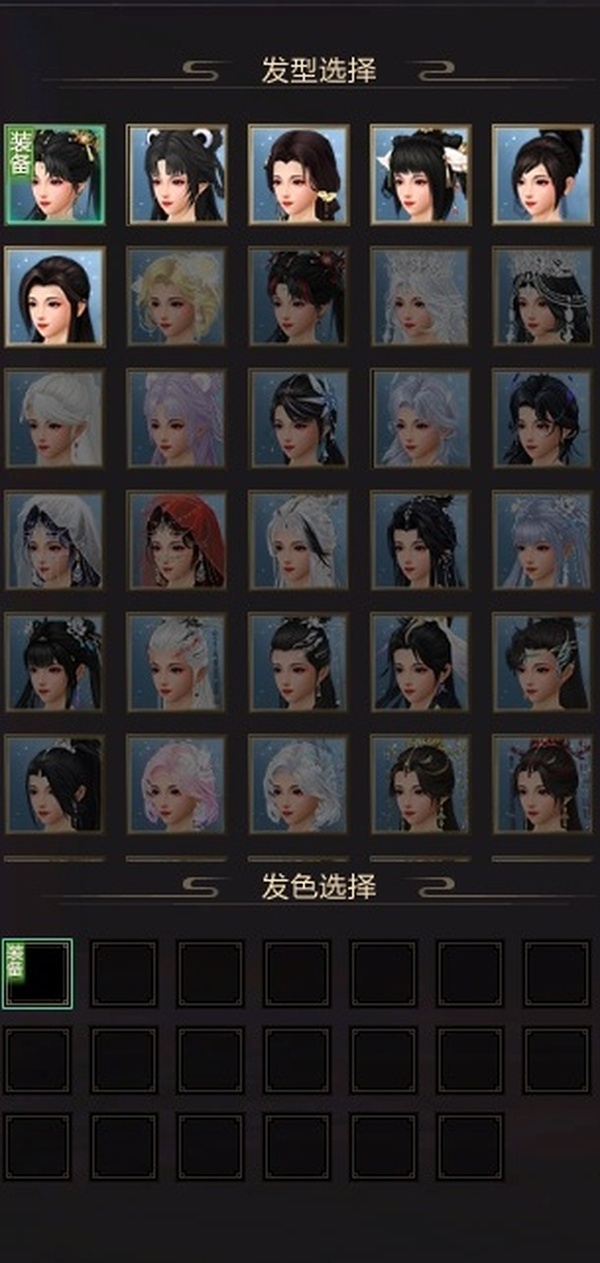Choose the blonde curly hairstyle

(177, 297)
